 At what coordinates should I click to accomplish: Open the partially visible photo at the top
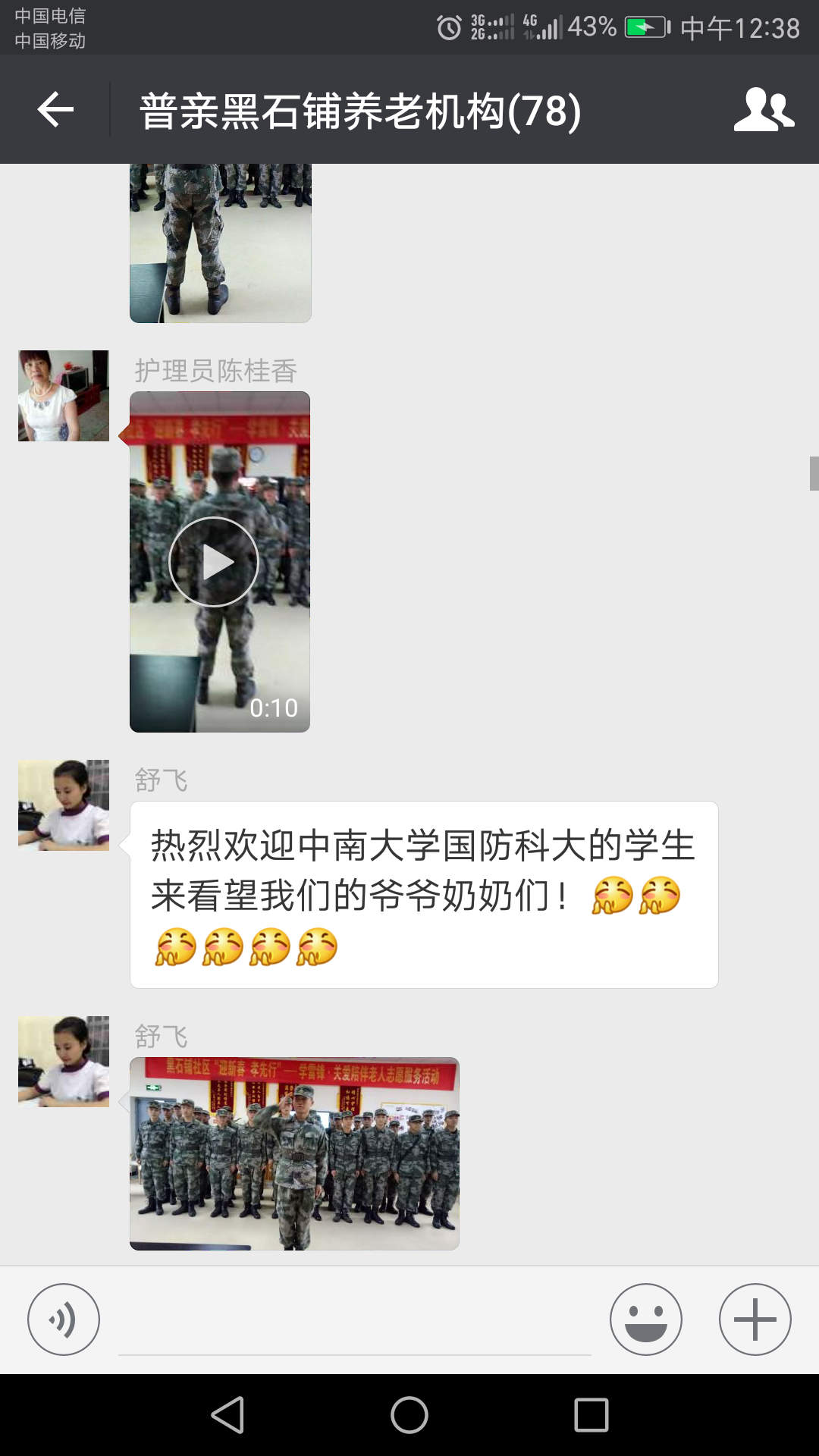(220, 243)
